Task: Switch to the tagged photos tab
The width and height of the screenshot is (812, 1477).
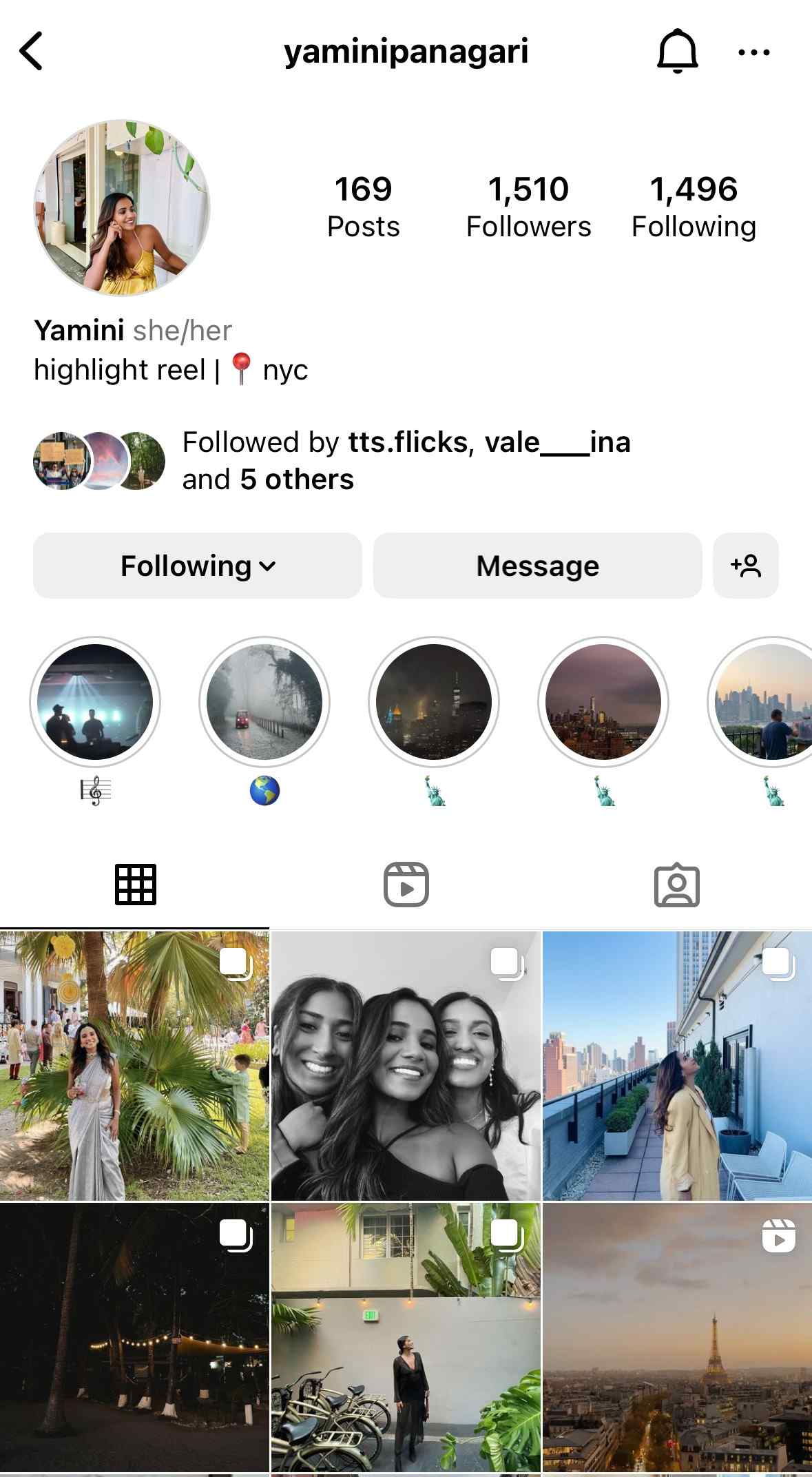Action: pyautogui.click(x=676, y=885)
